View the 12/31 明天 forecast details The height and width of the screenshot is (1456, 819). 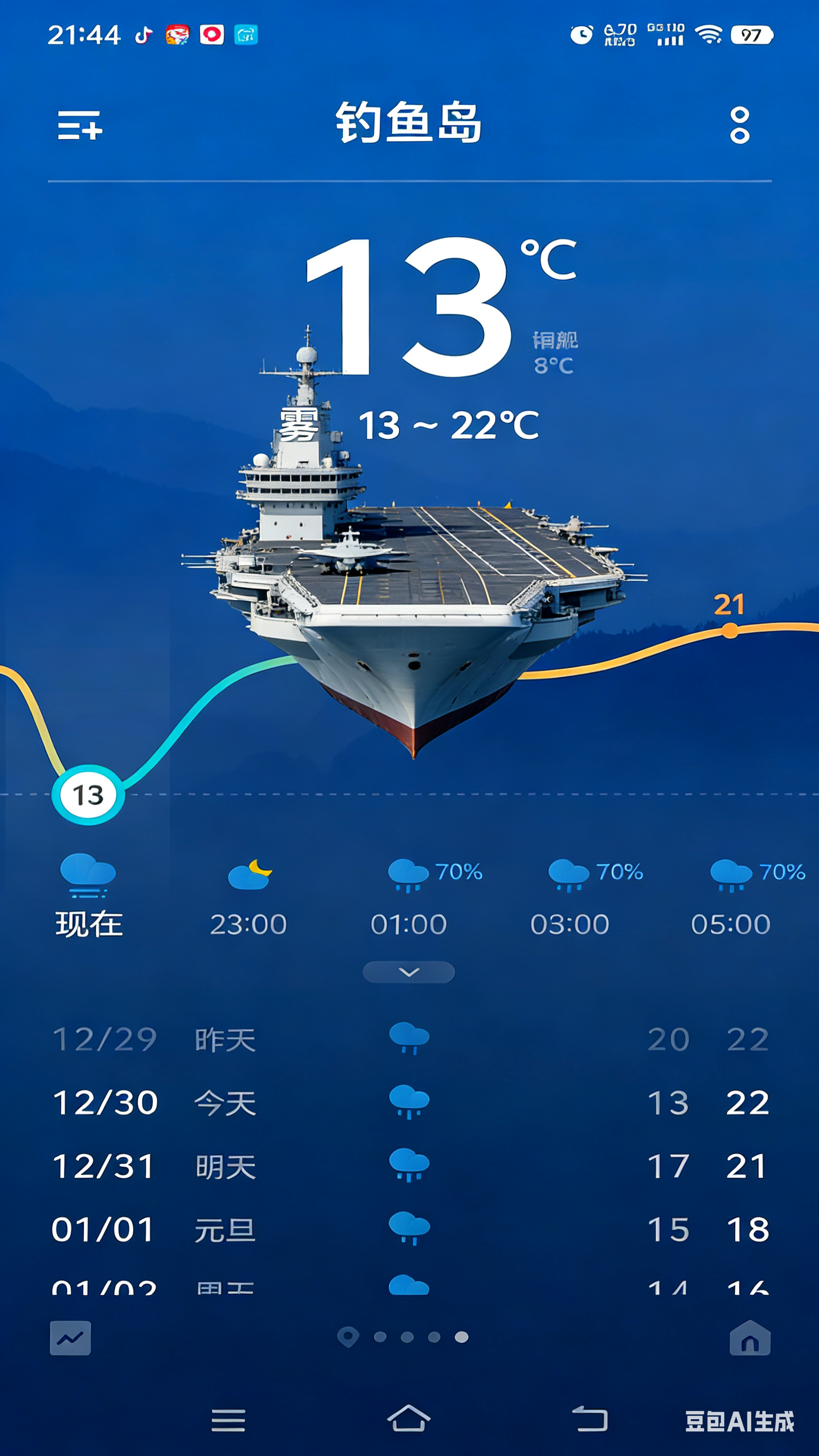pos(409,1166)
